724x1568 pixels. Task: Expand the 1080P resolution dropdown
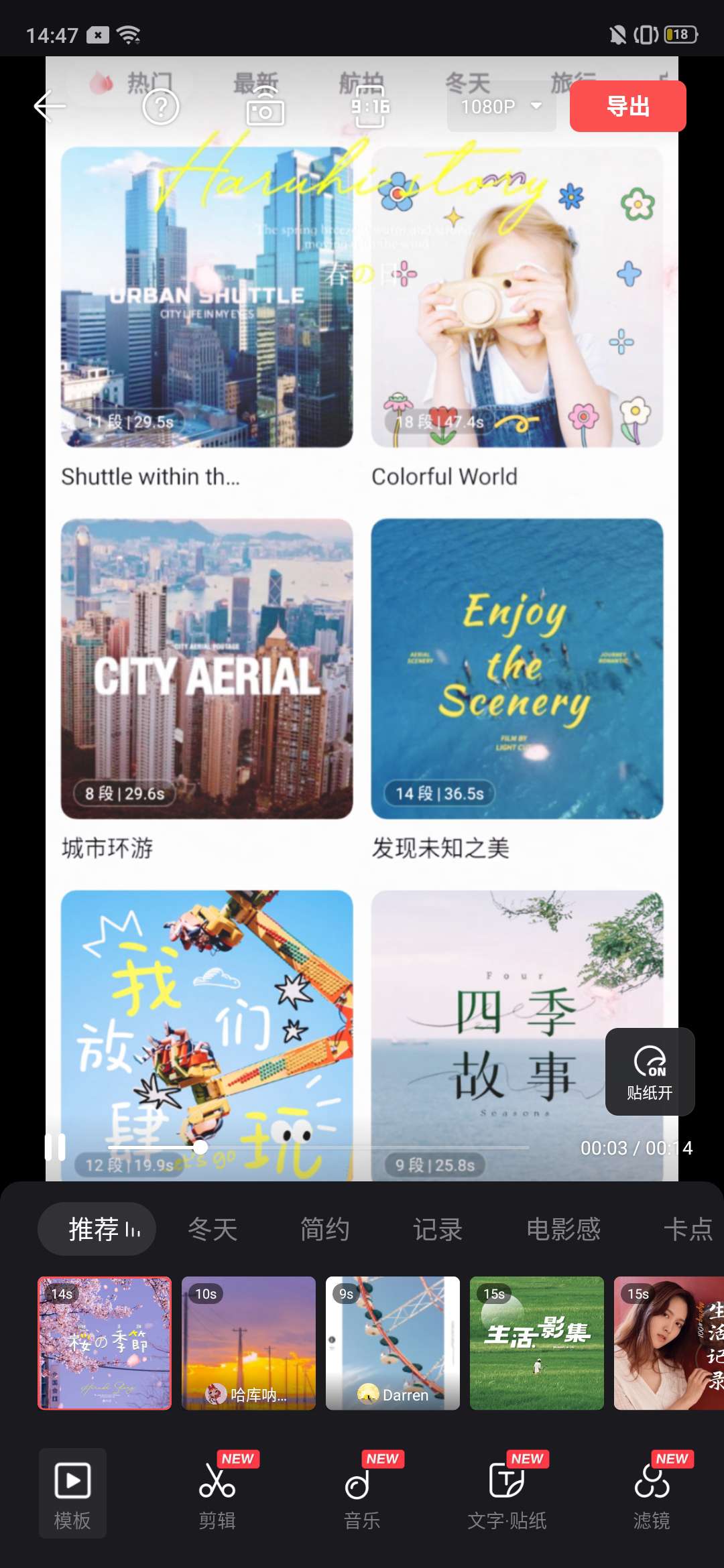(x=501, y=107)
